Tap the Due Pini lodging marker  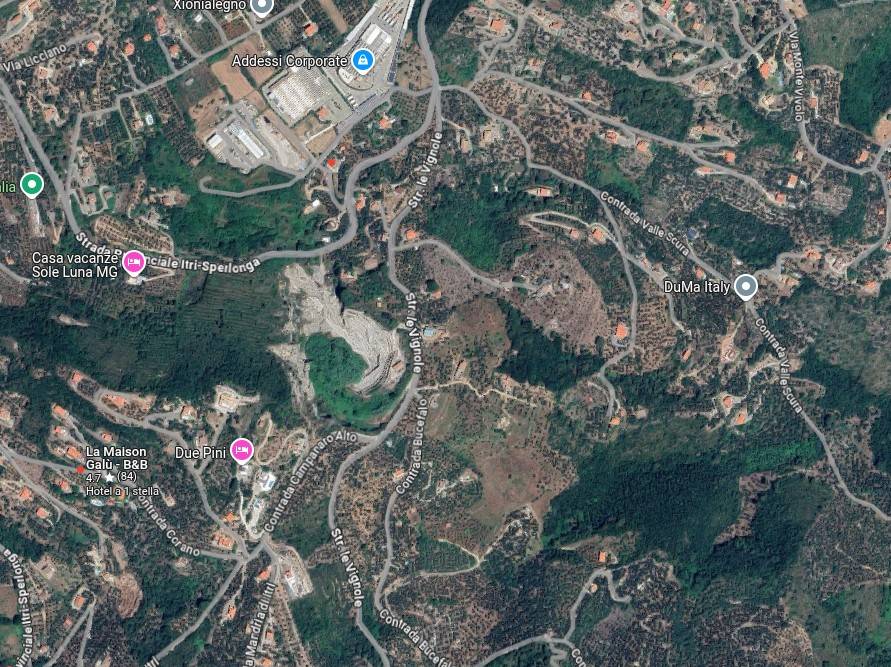241,451
